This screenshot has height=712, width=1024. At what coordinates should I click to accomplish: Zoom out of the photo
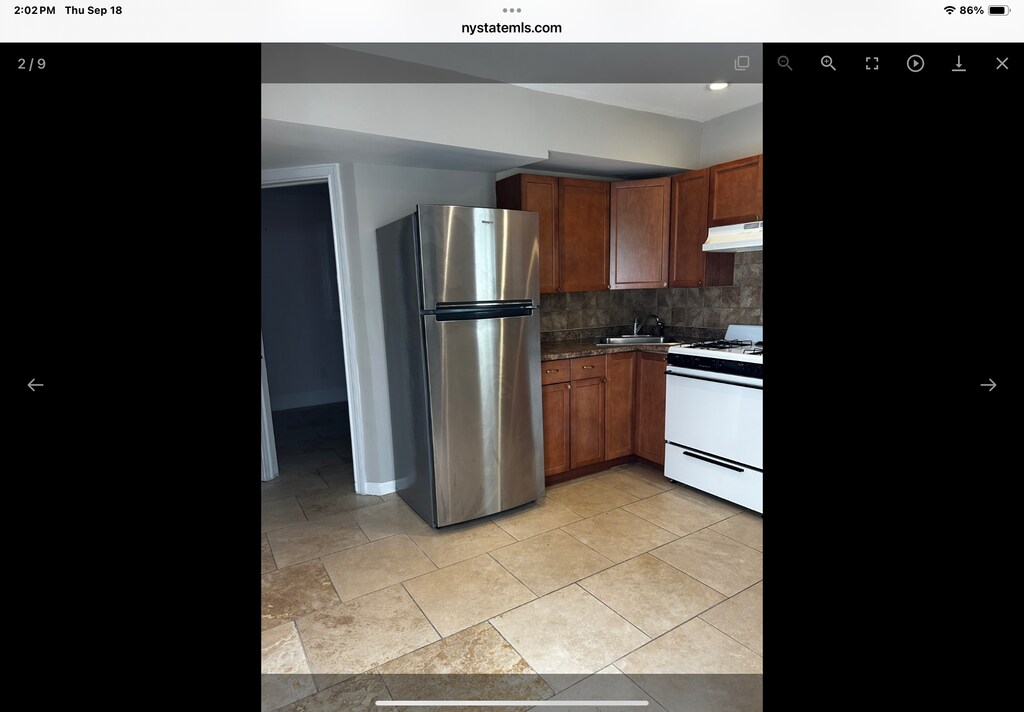pyautogui.click(x=785, y=63)
